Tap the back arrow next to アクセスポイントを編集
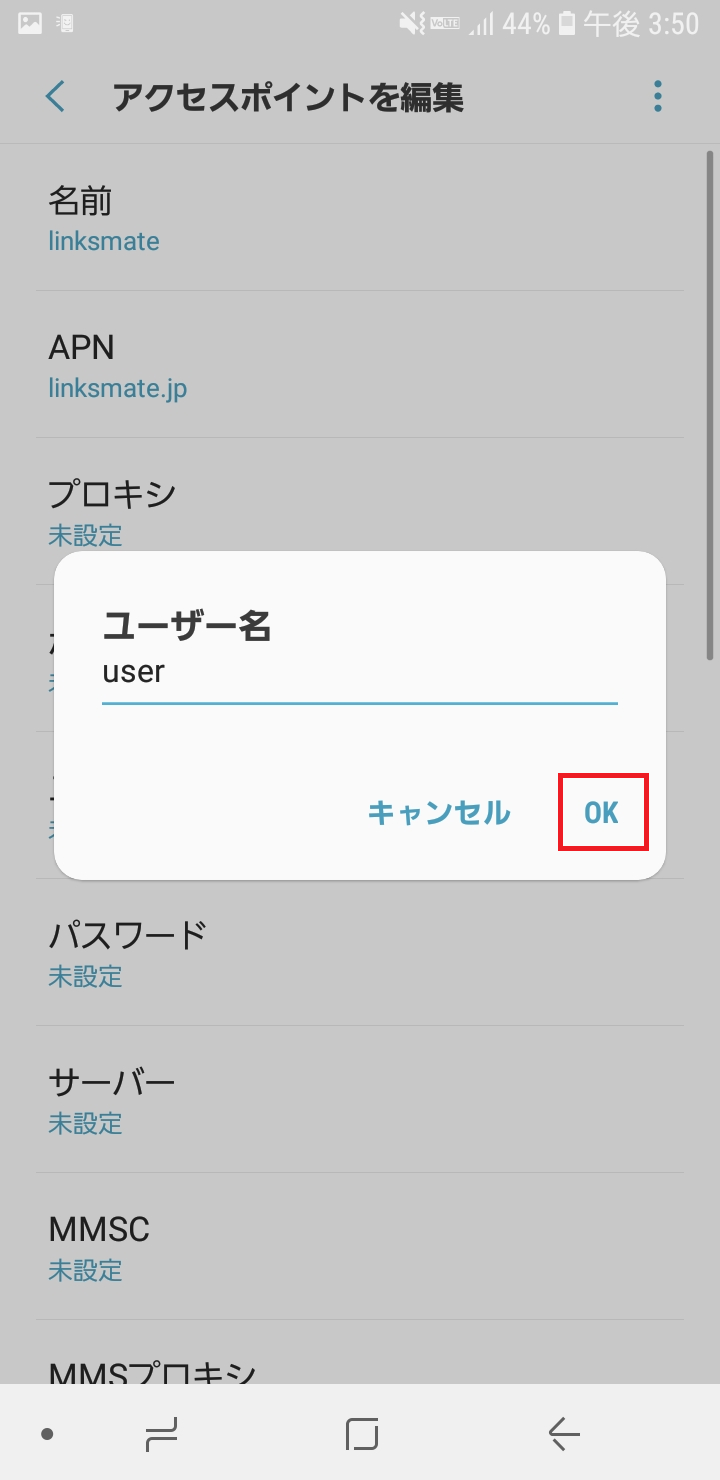The image size is (720, 1480). click(55, 96)
